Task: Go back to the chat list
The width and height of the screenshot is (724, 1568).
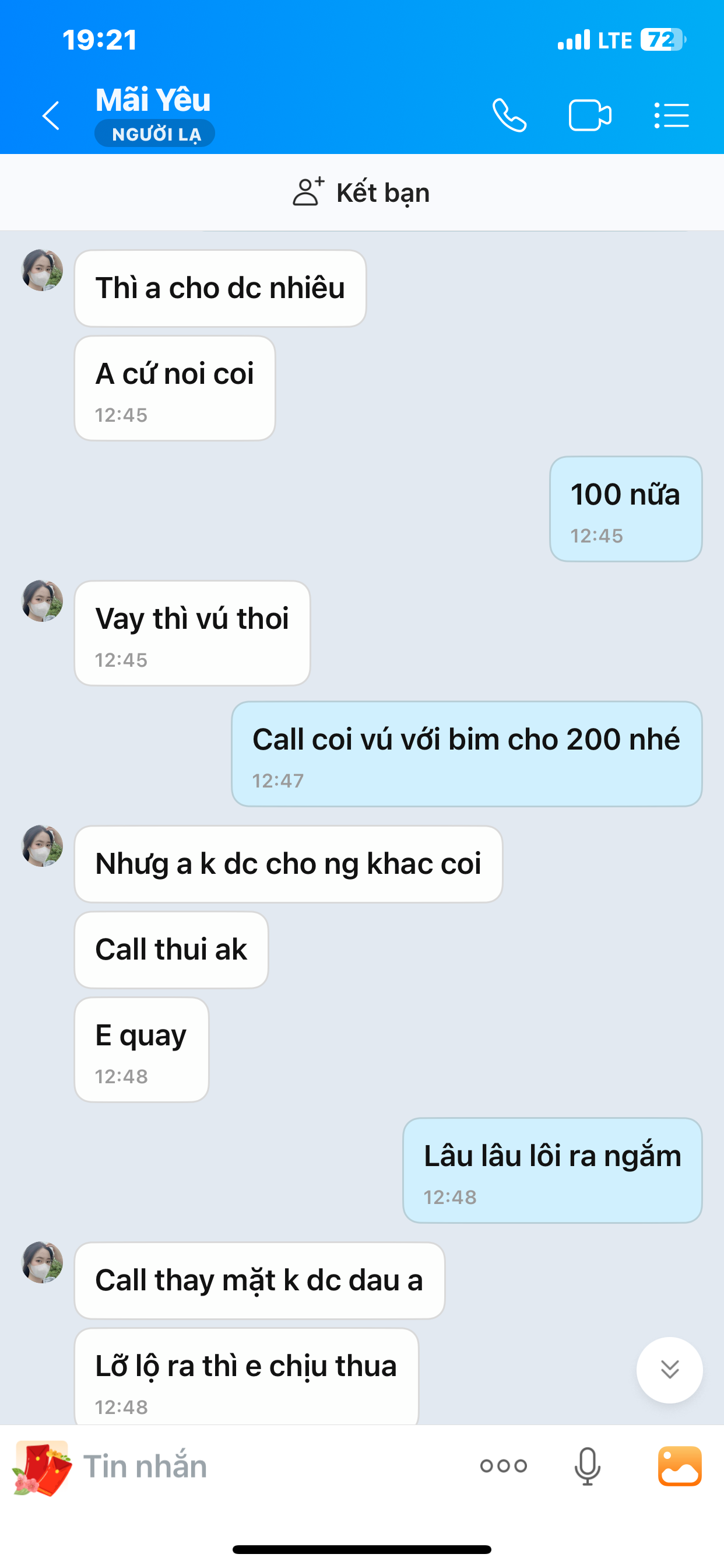Action: coord(51,116)
